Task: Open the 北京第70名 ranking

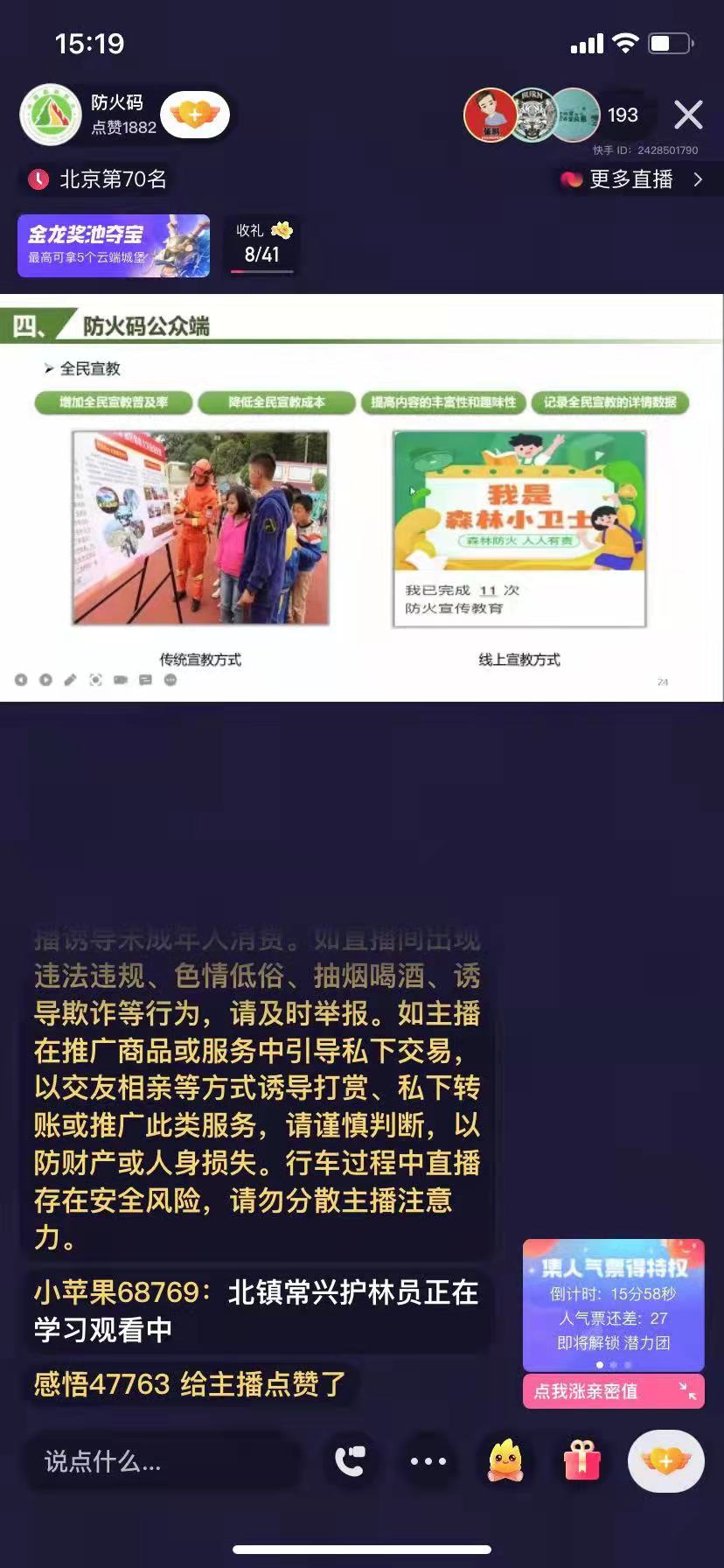Action: coord(98,179)
